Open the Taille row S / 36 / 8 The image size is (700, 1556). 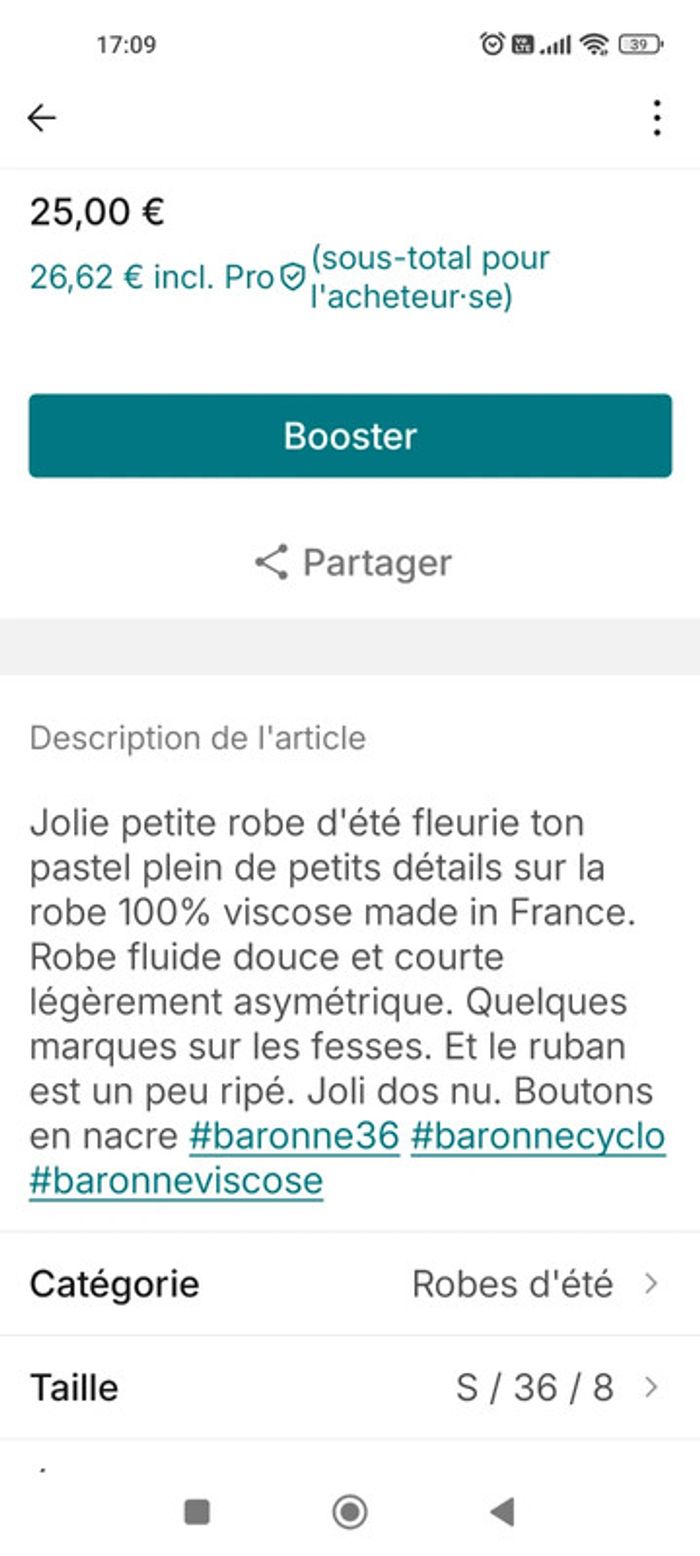tap(350, 1388)
